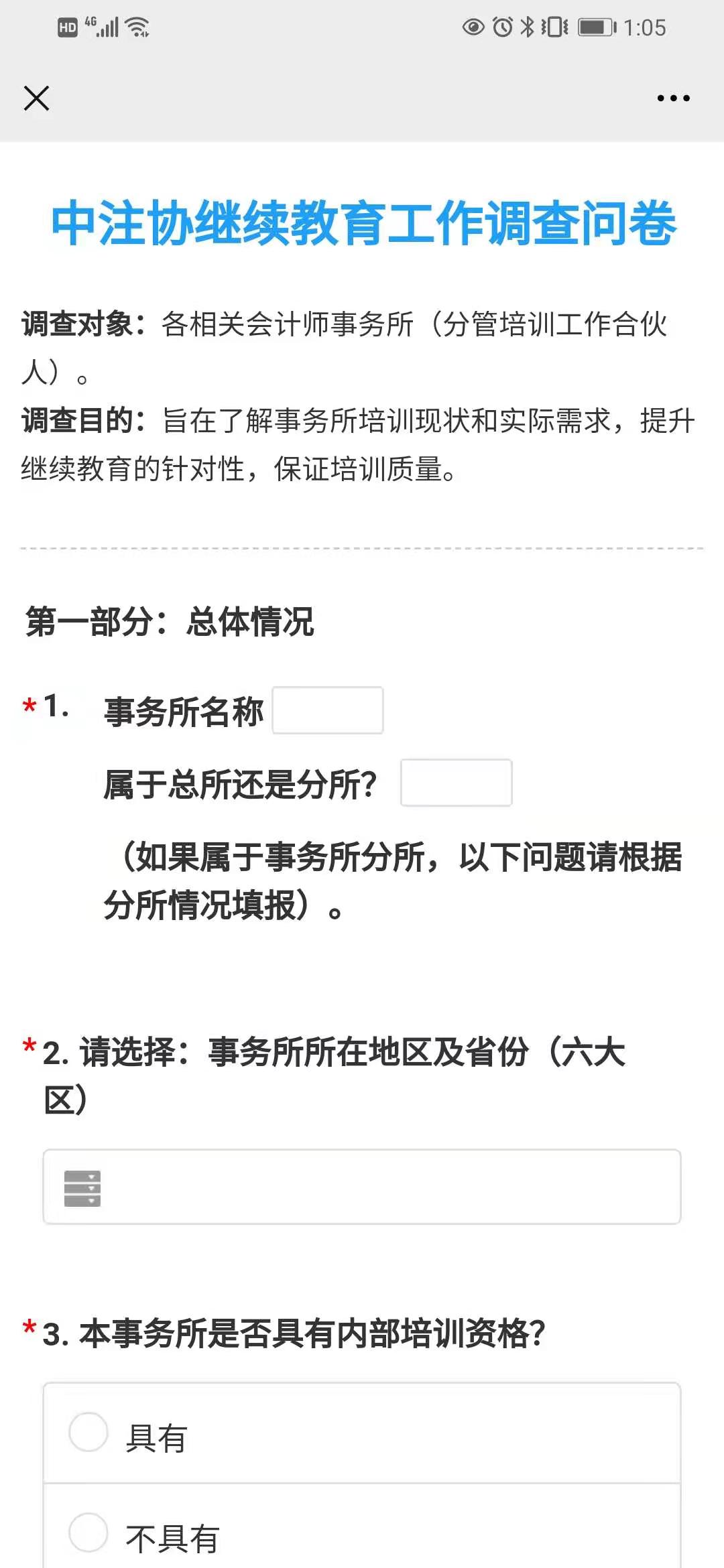Focus the 事务所名称 text field
The height and width of the screenshot is (1568, 724).
pyautogui.click(x=328, y=710)
